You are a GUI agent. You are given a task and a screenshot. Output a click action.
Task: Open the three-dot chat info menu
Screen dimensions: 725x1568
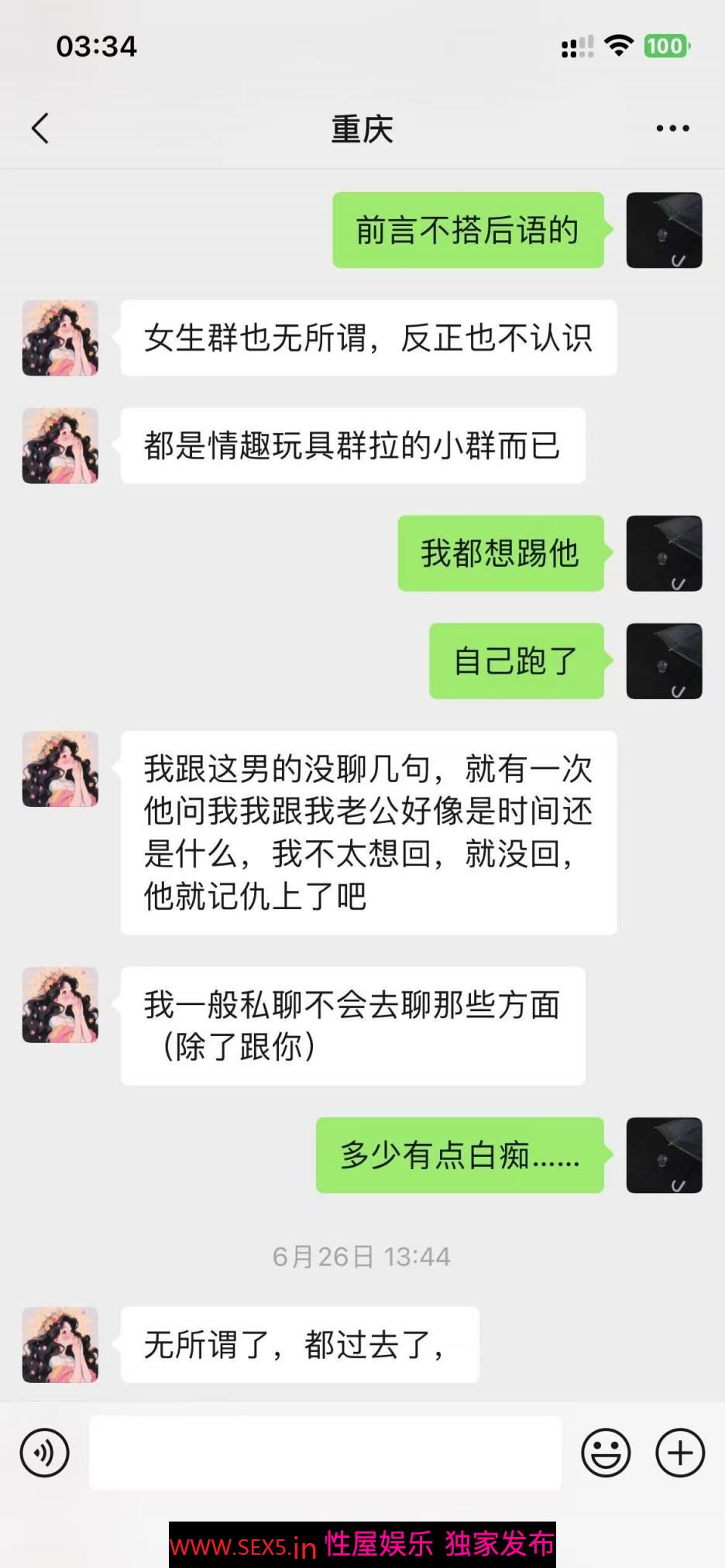[672, 129]
